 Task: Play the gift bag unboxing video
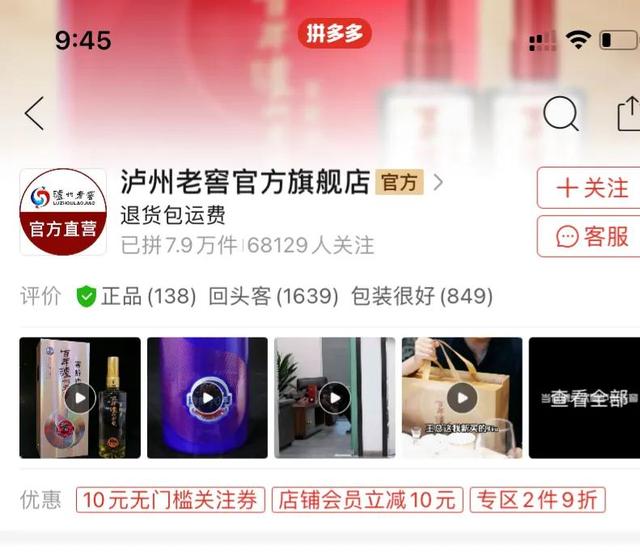(462, 398)
